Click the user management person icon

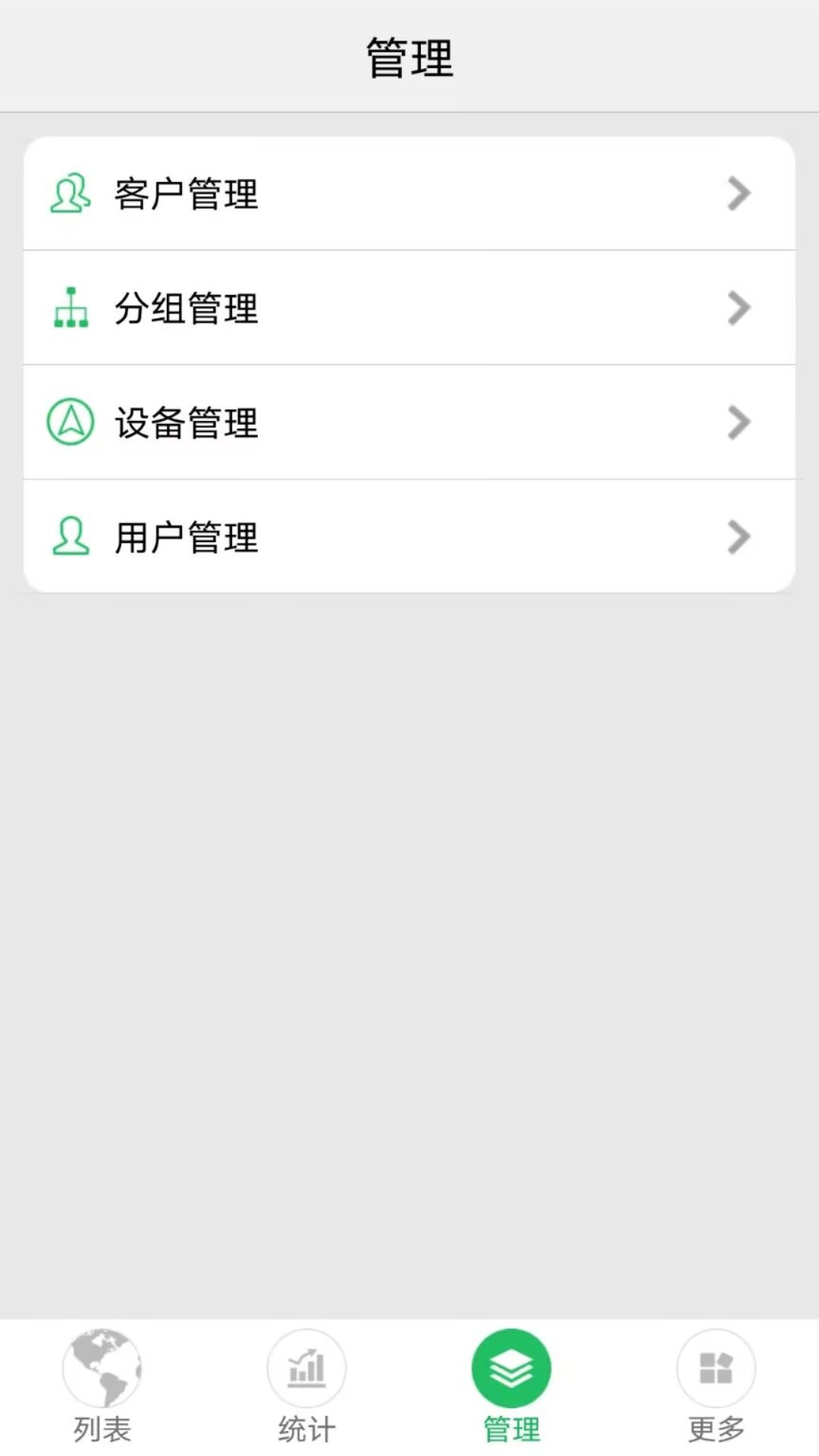tap(71, 537)
